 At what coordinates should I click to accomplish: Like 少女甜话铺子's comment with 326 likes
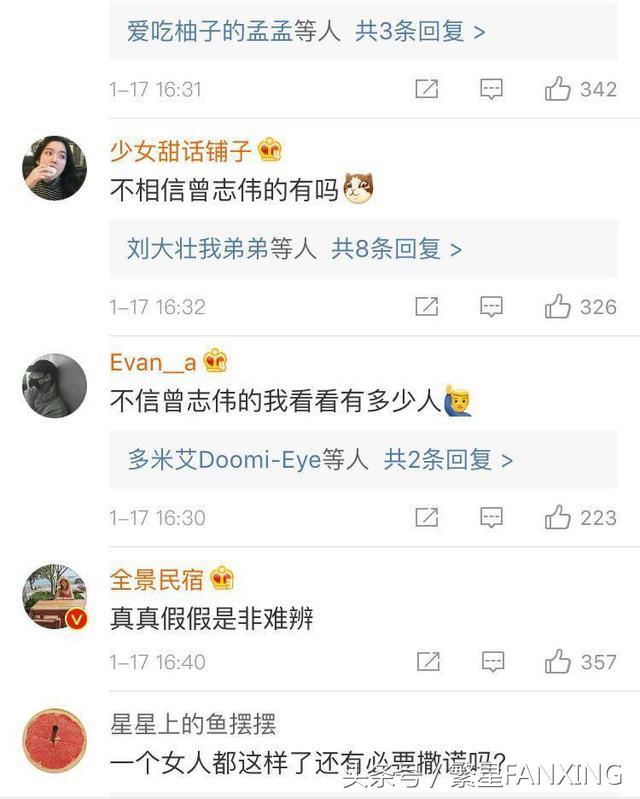(558, 307)
